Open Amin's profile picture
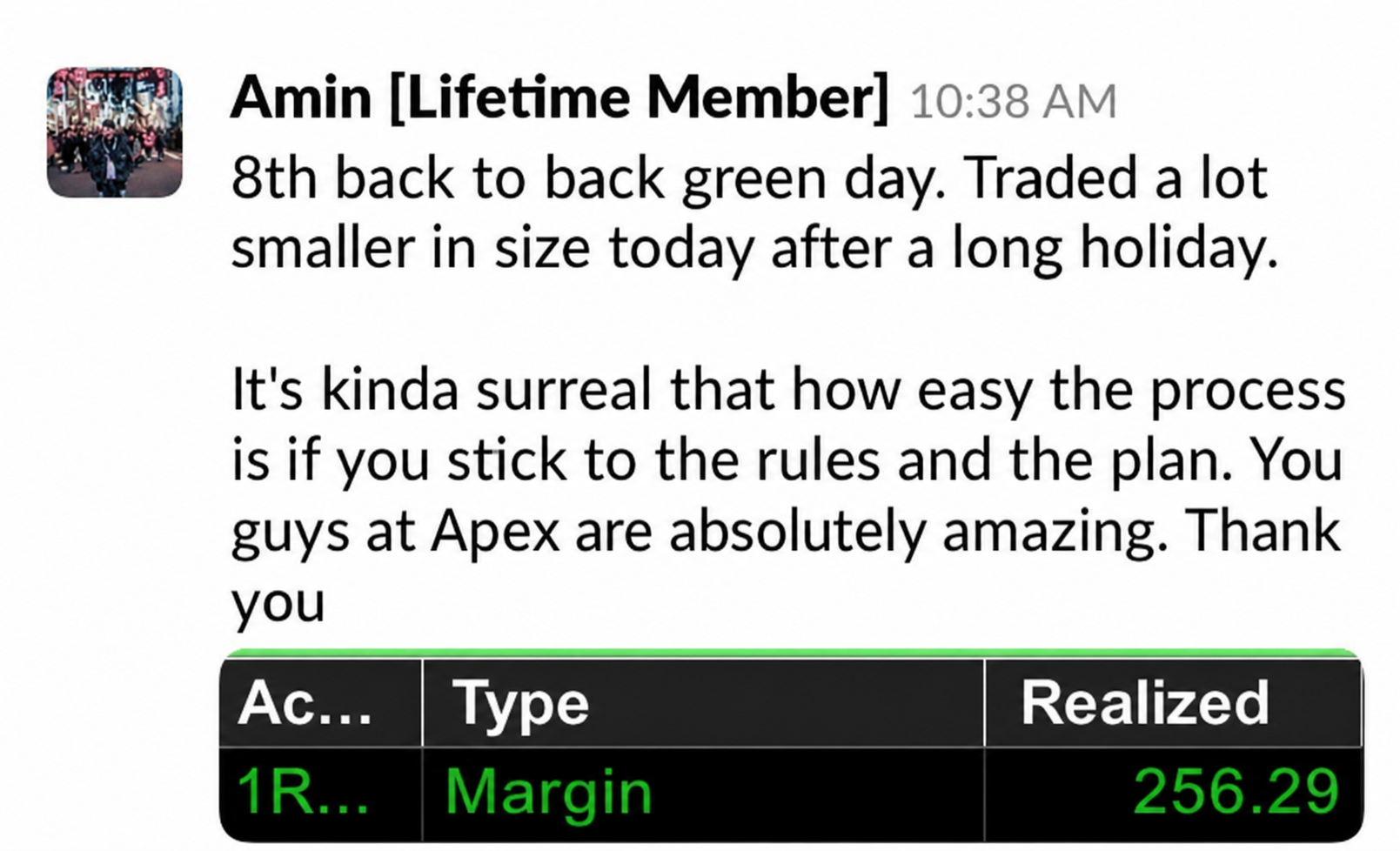 click(x=115, y=132)
